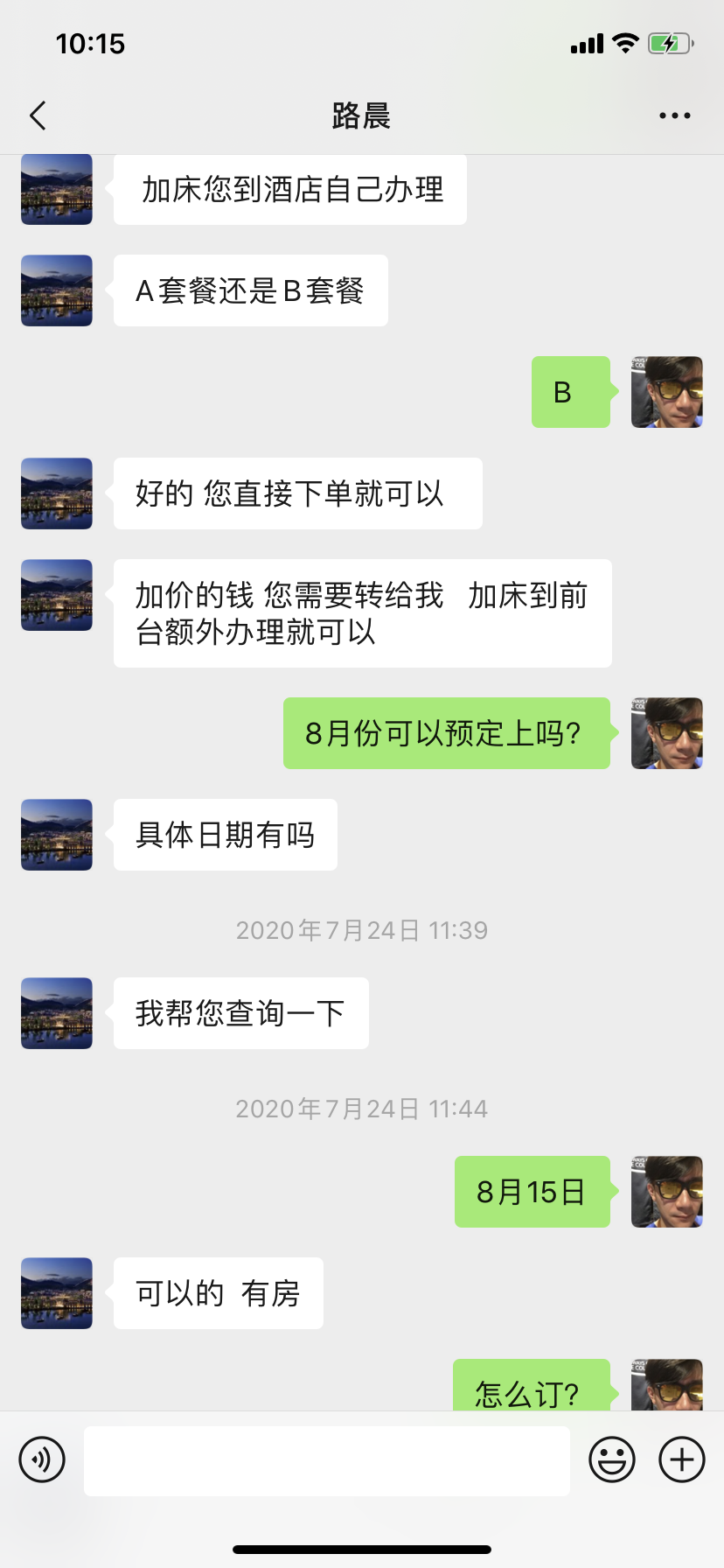Switch to voice message input

[x=42, y=1459]
